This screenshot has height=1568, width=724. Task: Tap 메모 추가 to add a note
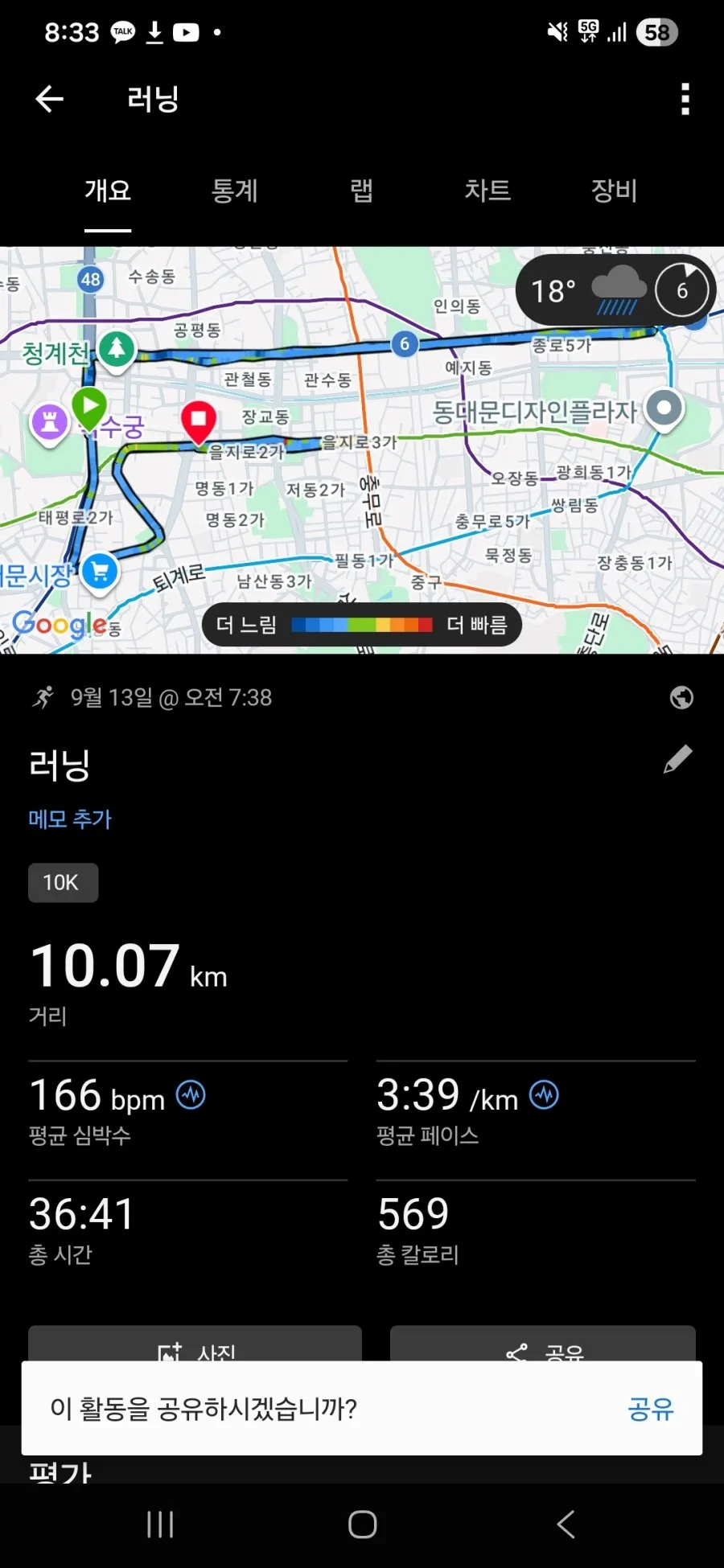point(70,819)
